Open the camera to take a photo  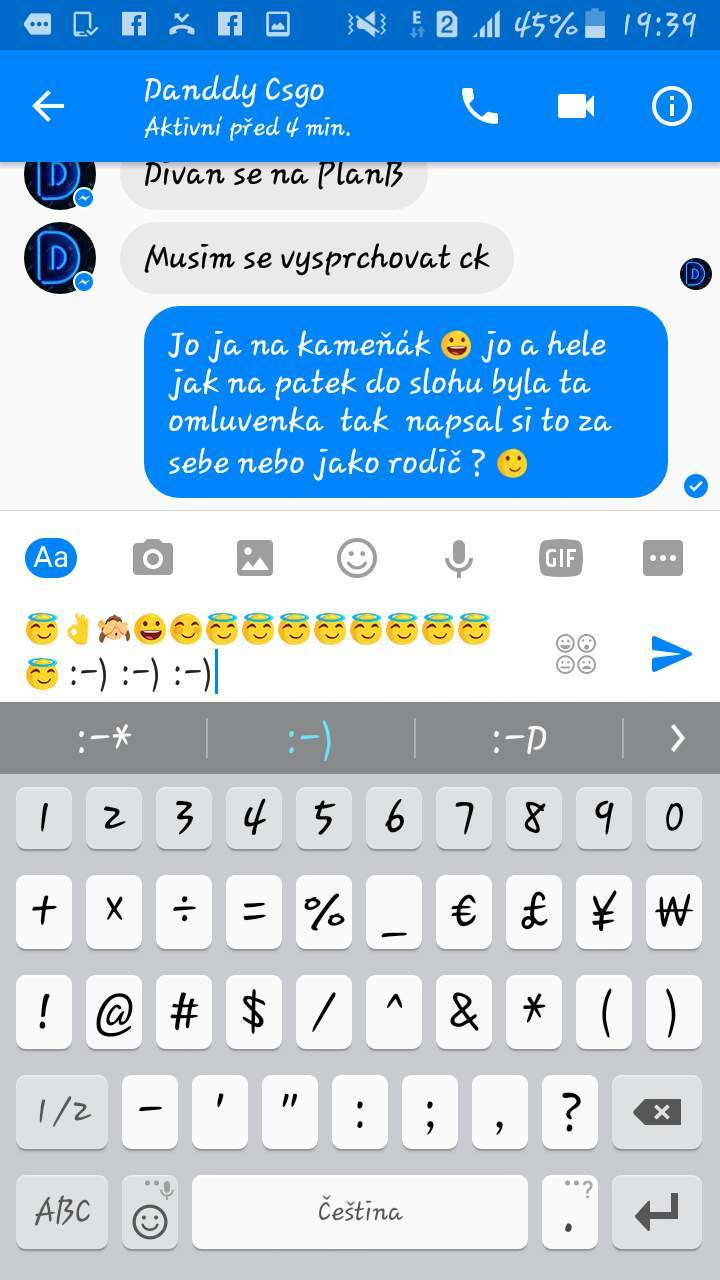pos(153,558)
